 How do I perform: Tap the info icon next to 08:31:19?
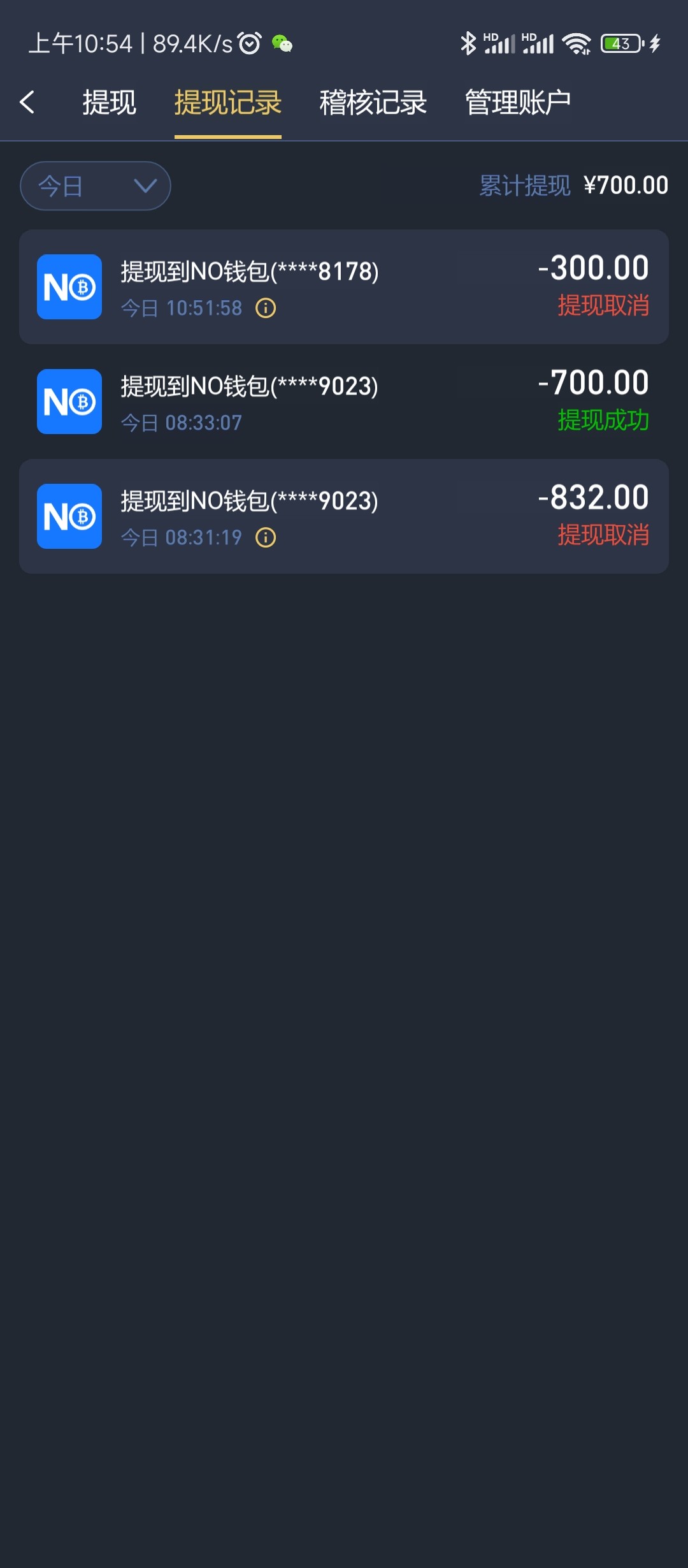pos(266,538)
